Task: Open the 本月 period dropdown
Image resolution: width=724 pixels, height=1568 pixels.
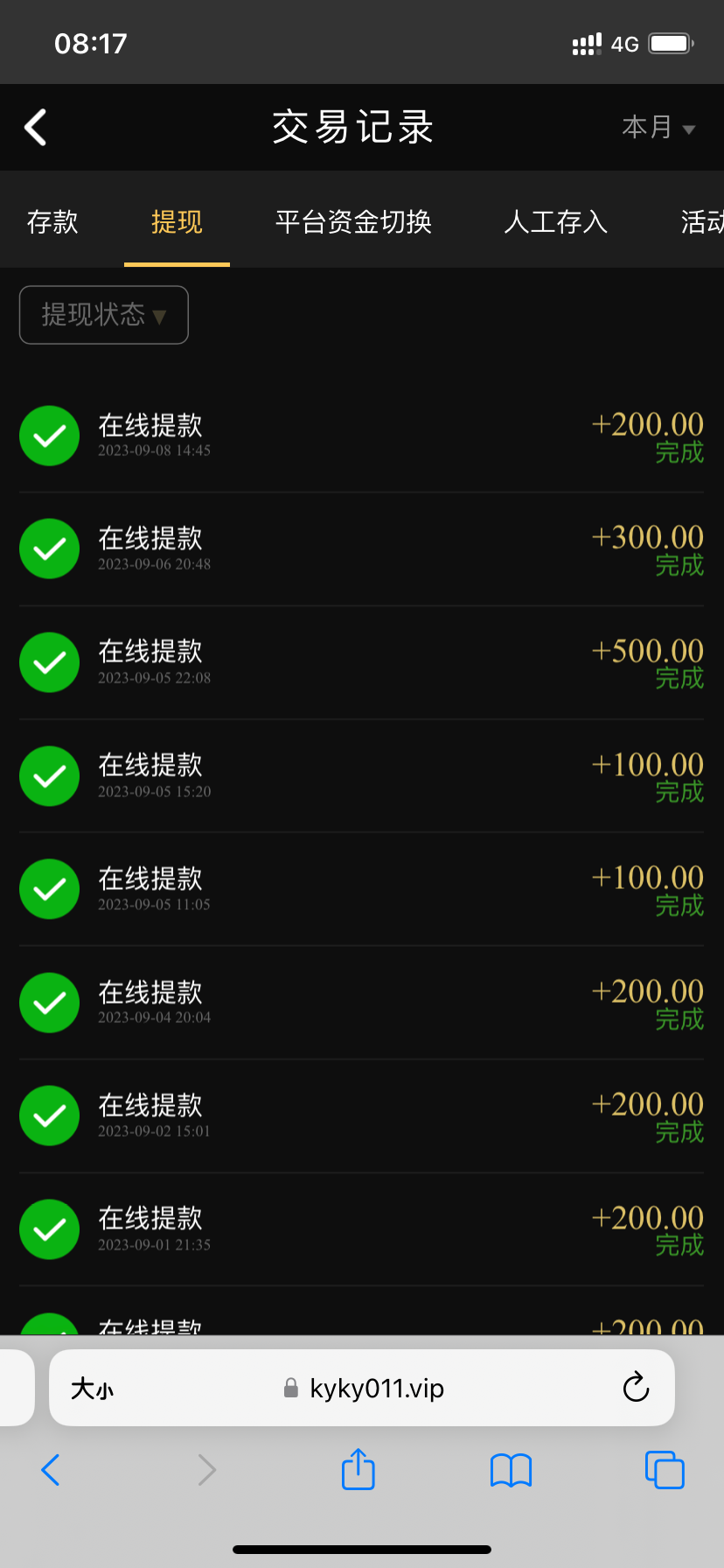Action: [x=658, y=128]
